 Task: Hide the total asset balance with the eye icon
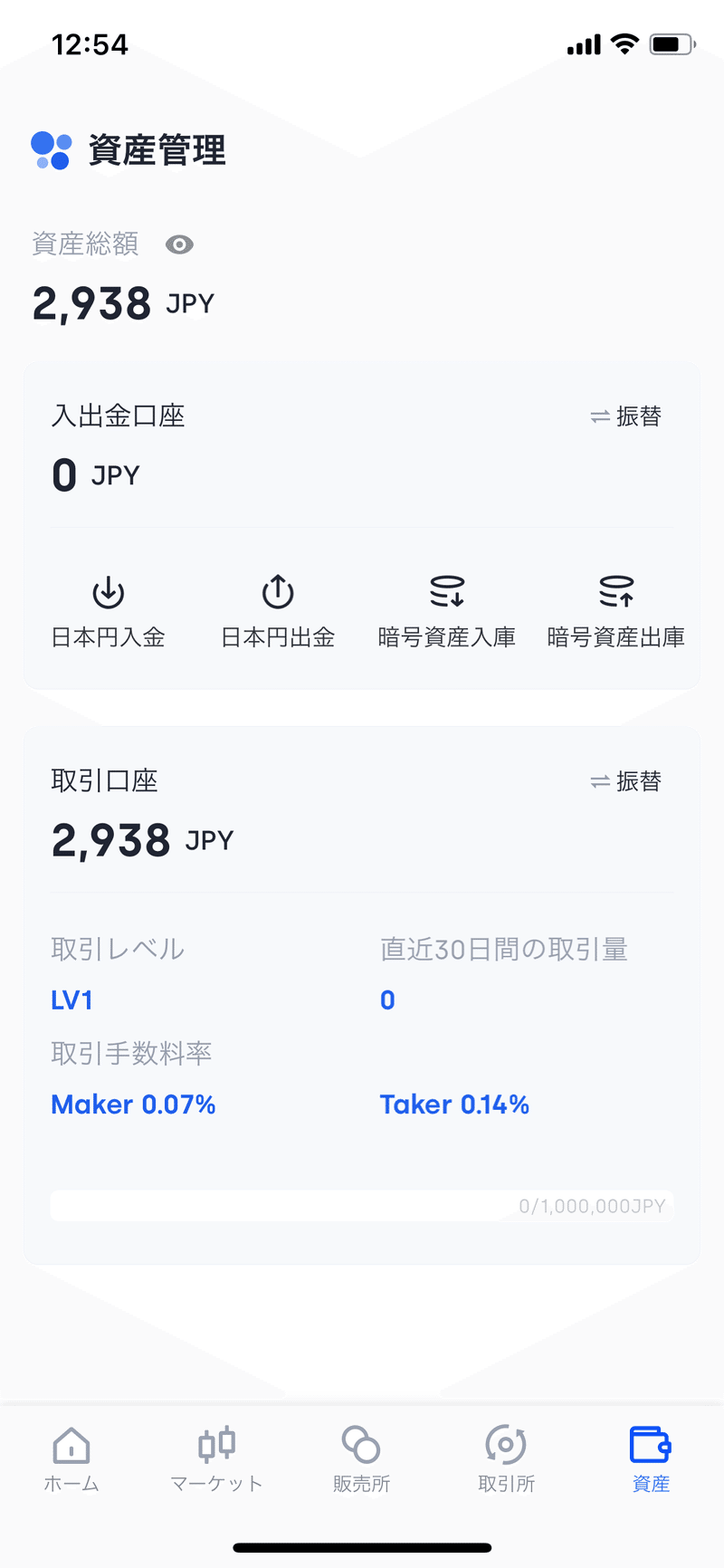179,244
